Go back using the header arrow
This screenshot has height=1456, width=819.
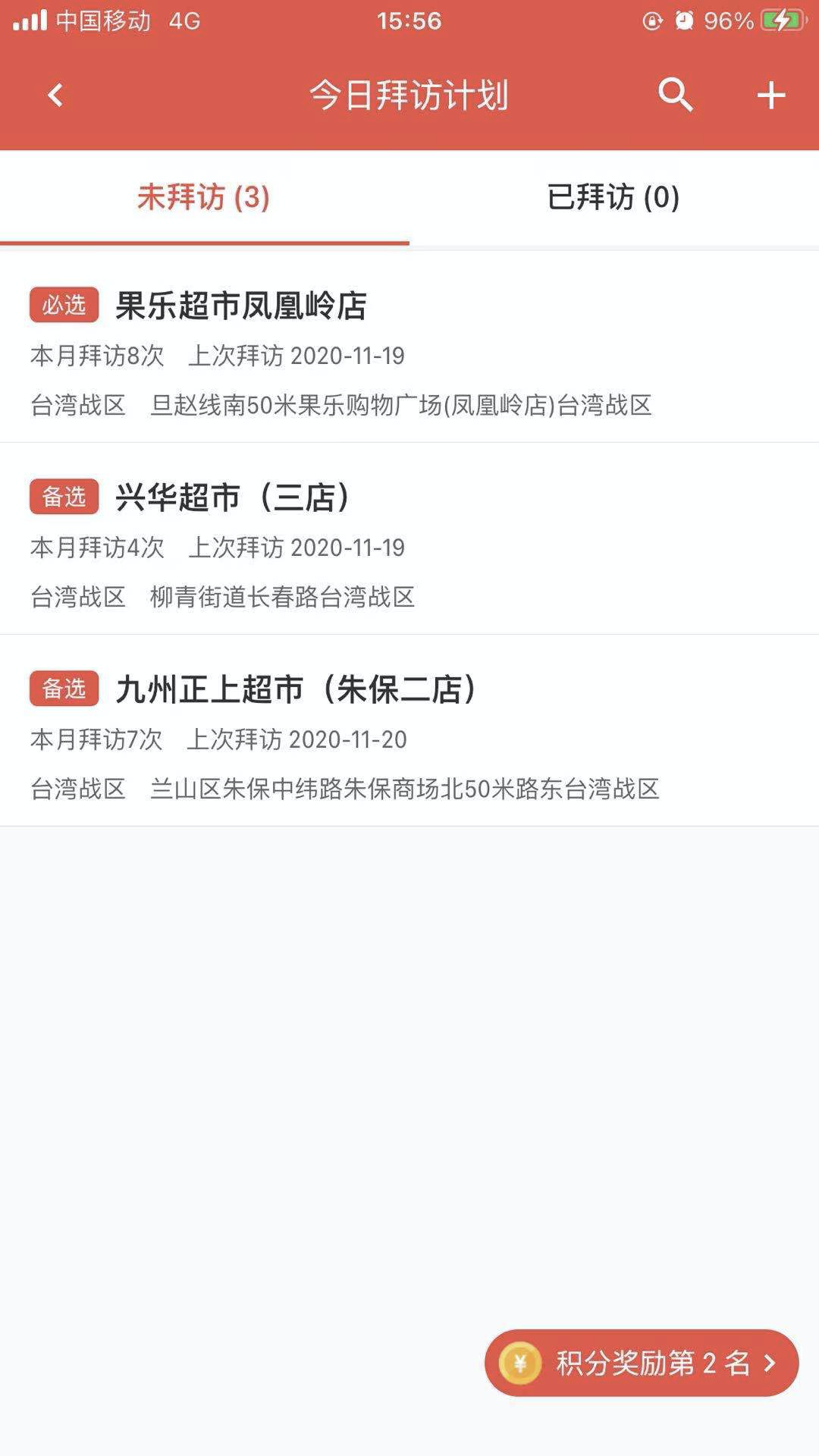point(55,96)
